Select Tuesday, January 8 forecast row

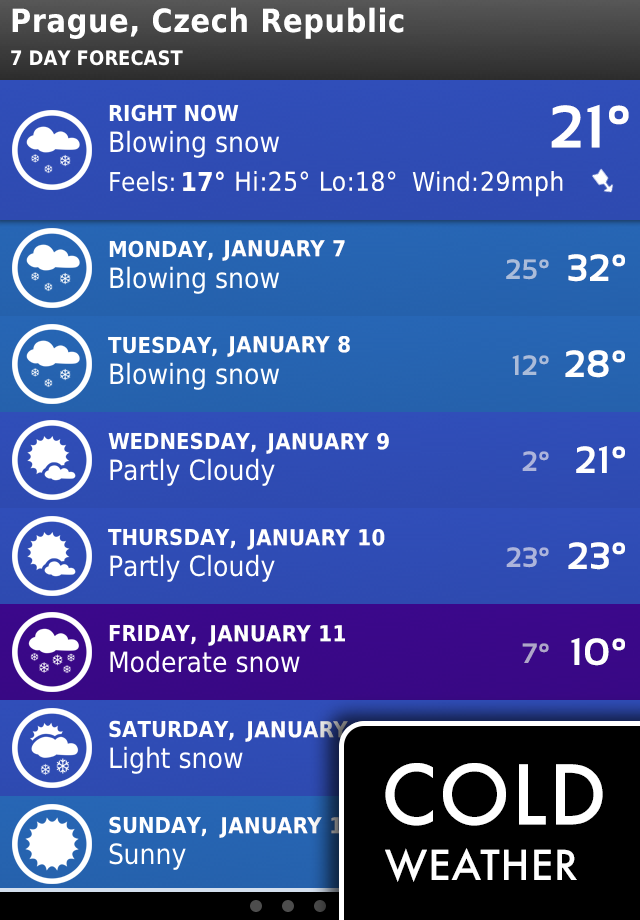point(320,364)
